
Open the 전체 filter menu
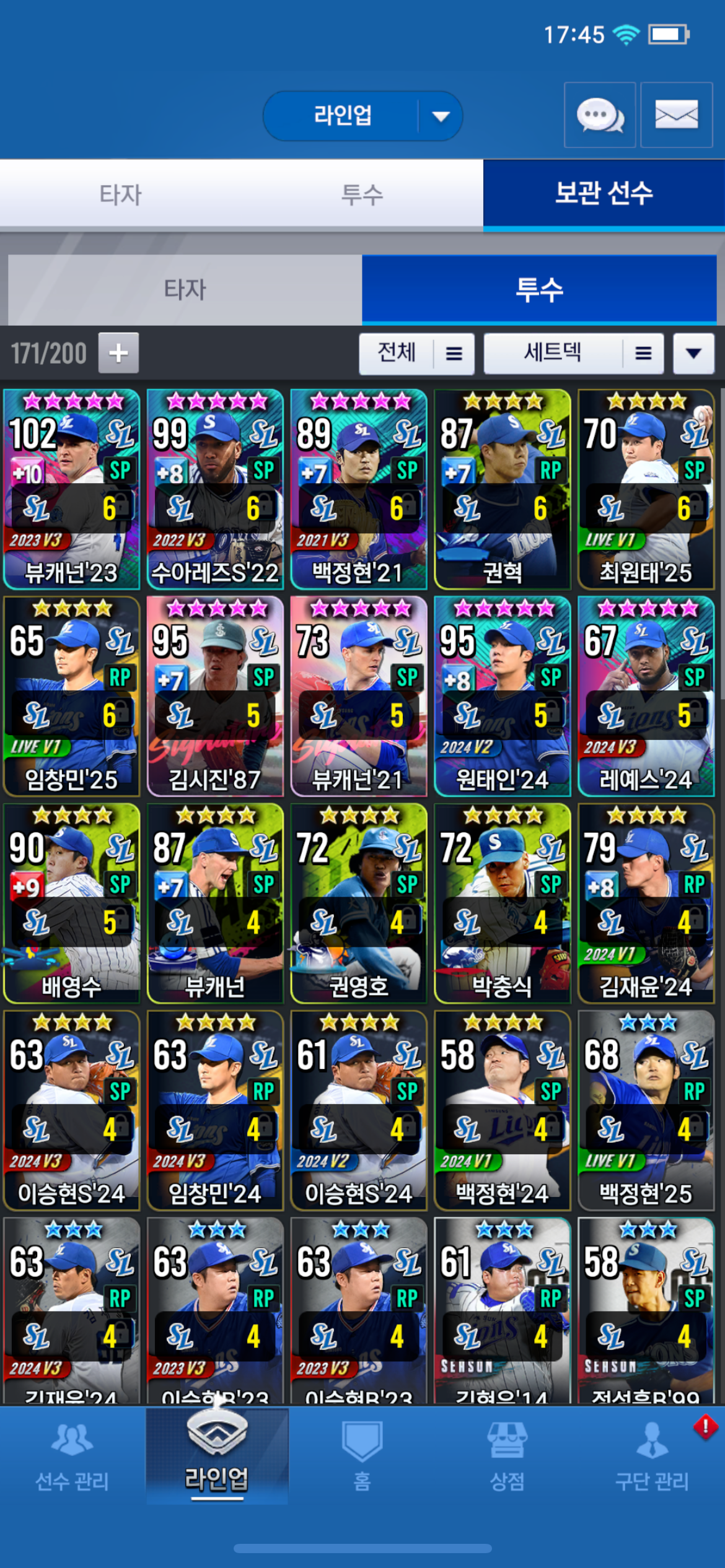click(x=416, y=354)
